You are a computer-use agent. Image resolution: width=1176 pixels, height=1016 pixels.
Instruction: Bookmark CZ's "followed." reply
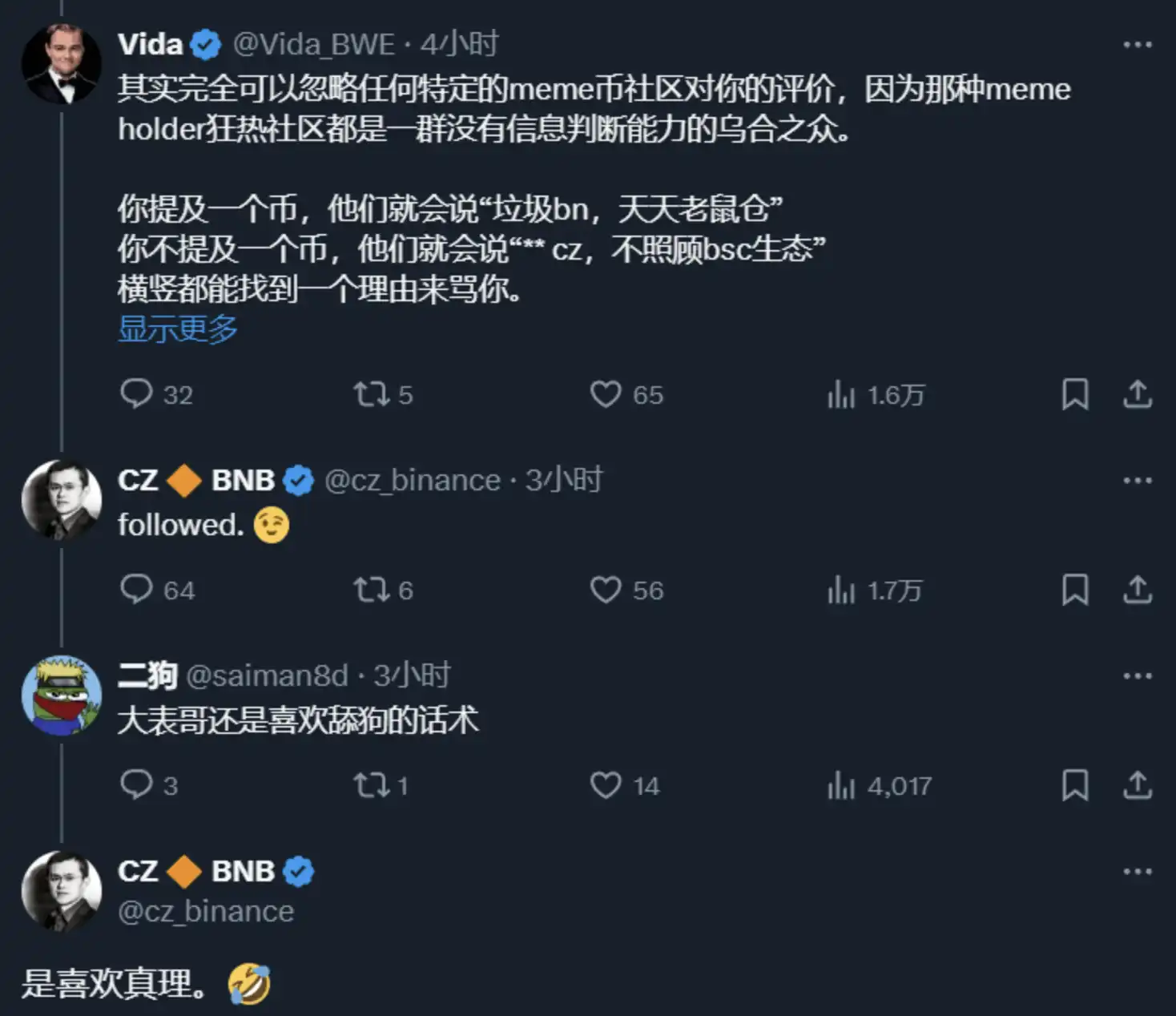(1074, 590)
